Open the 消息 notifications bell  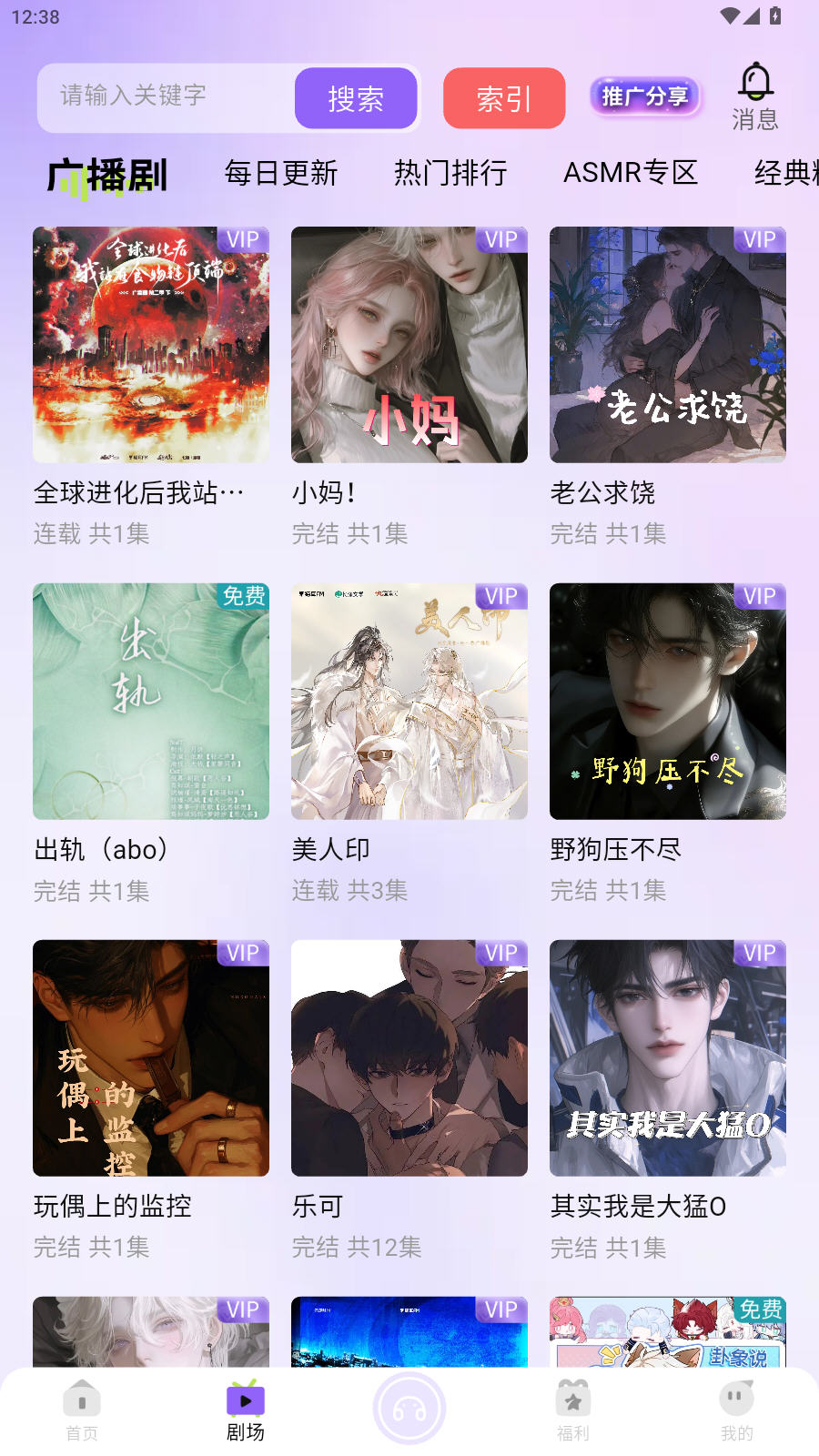click(x=755, y=96)
